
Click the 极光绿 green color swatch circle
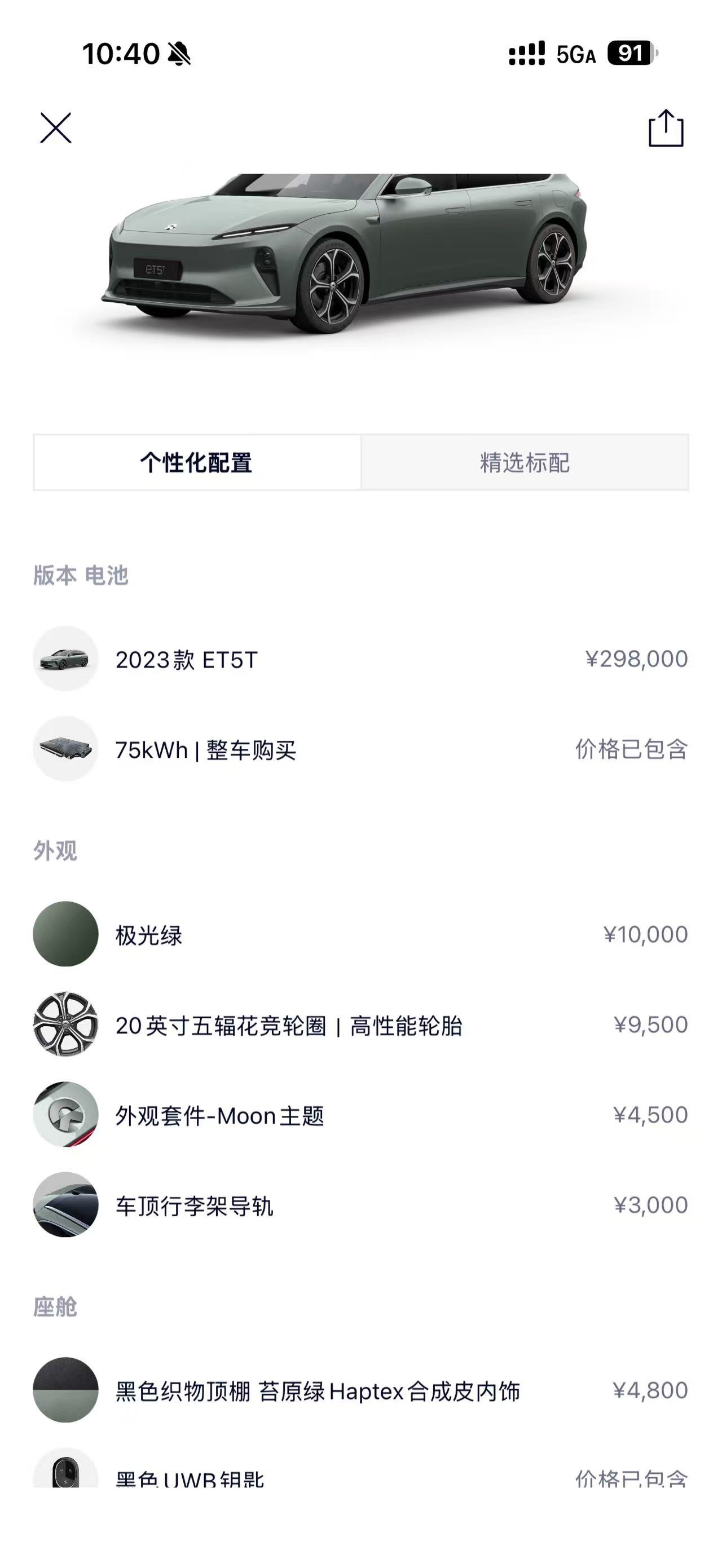pyautogui.click(x=66, y=935)
